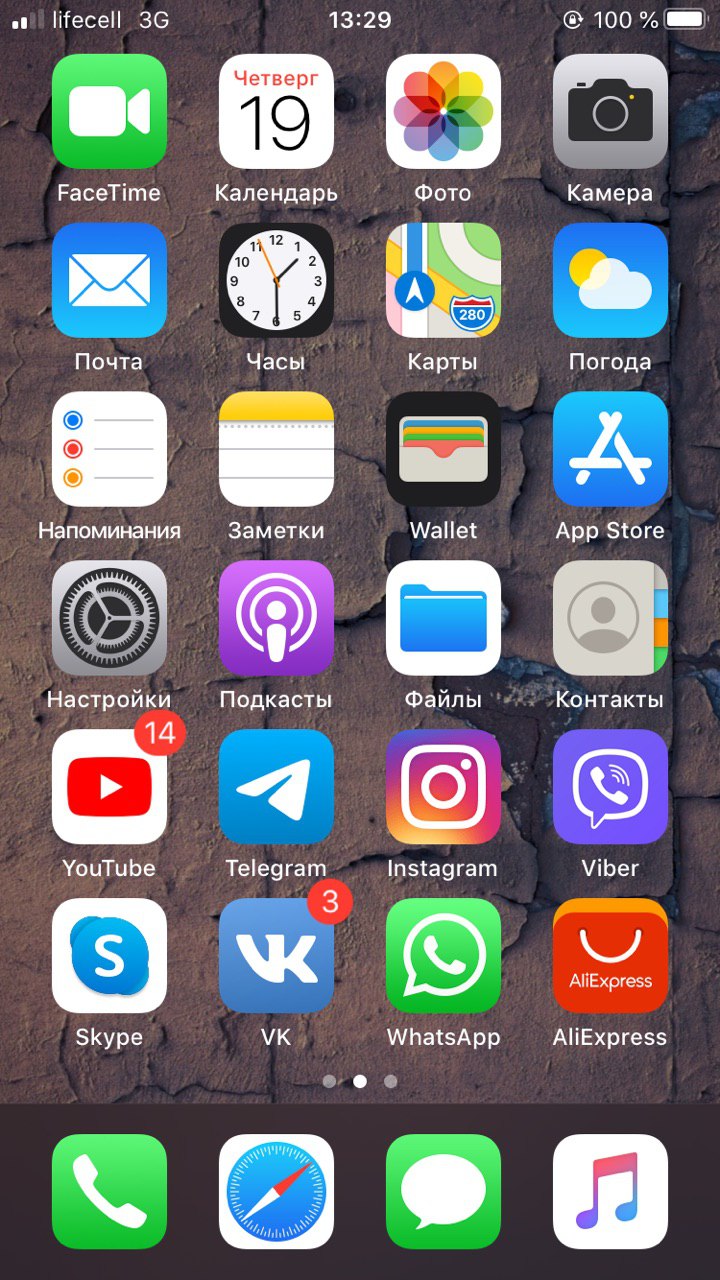Open the Часы clock app
Image resolution: width=720 pixels, height=1280 pixels.
click(x=276, y=280)
